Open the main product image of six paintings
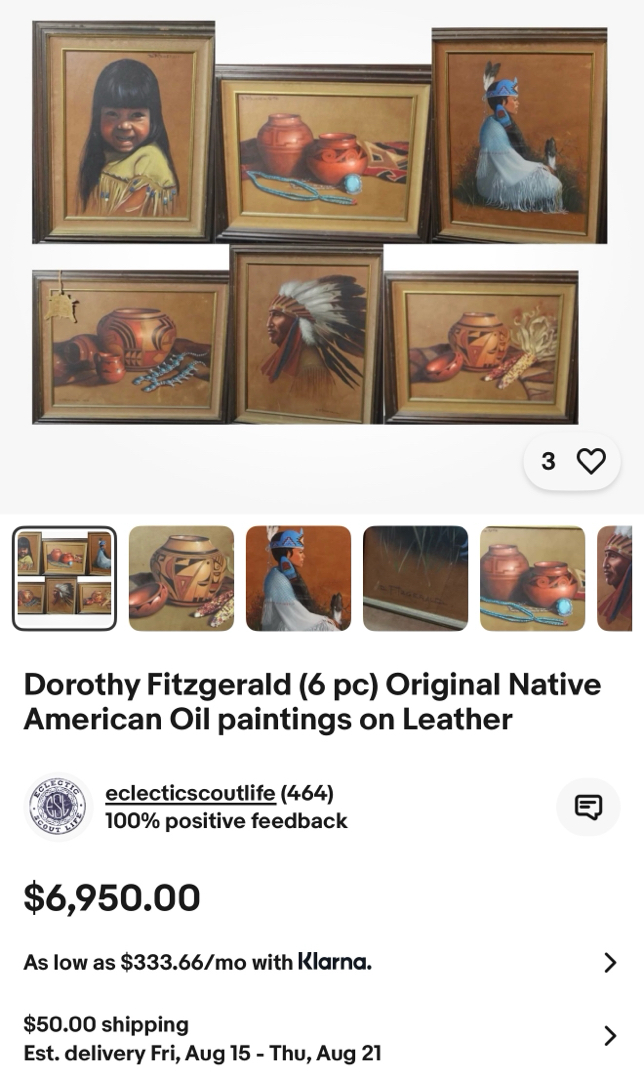Image resolution: width=644 pixels, height=1080 pixels. 320,225
